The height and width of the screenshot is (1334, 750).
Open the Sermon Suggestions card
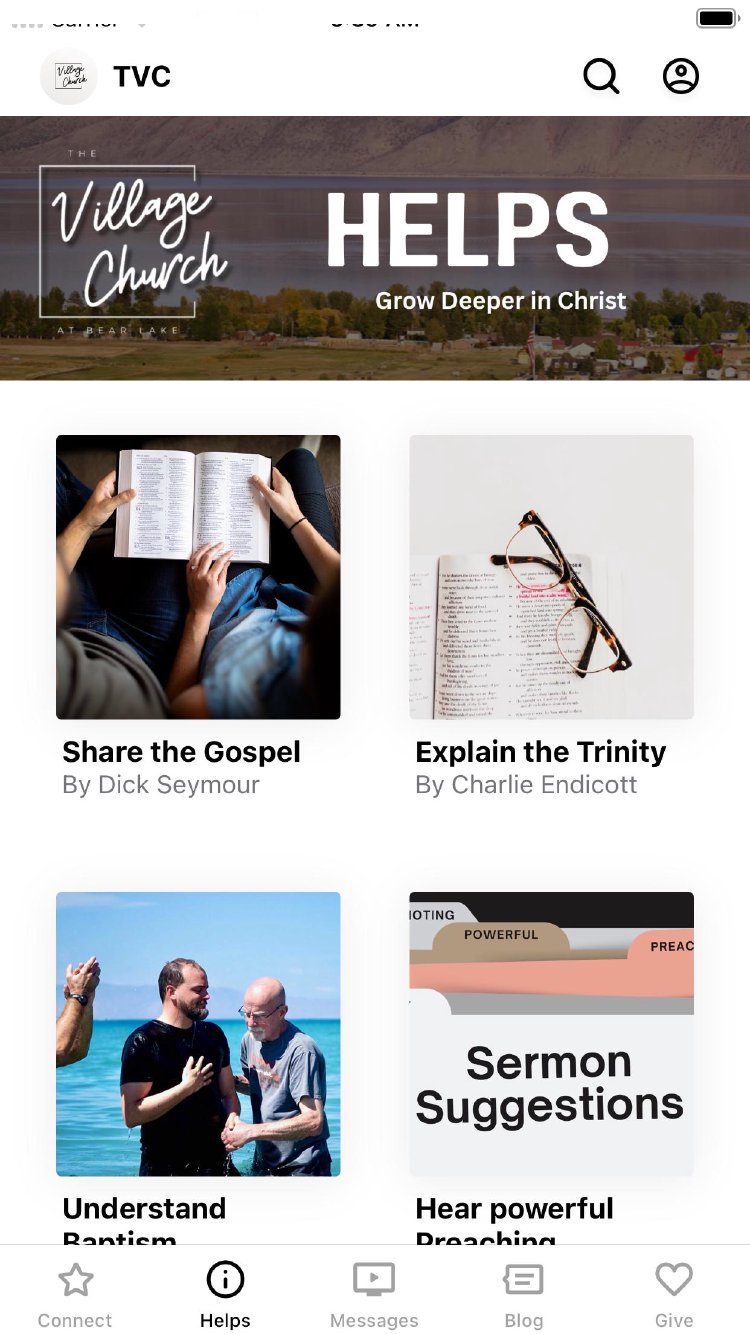[x=551, y=1033]
